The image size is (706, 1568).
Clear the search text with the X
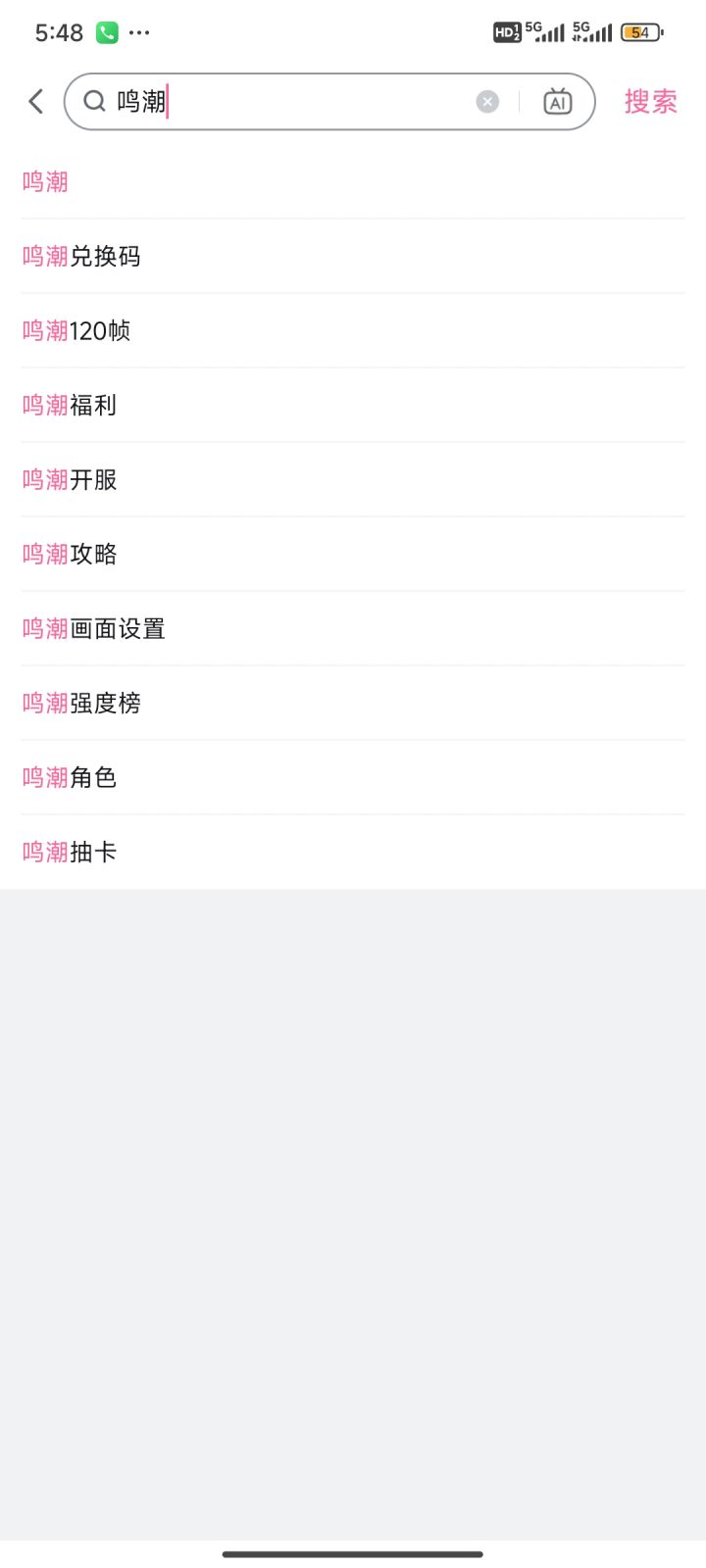(x=487, y=102)
